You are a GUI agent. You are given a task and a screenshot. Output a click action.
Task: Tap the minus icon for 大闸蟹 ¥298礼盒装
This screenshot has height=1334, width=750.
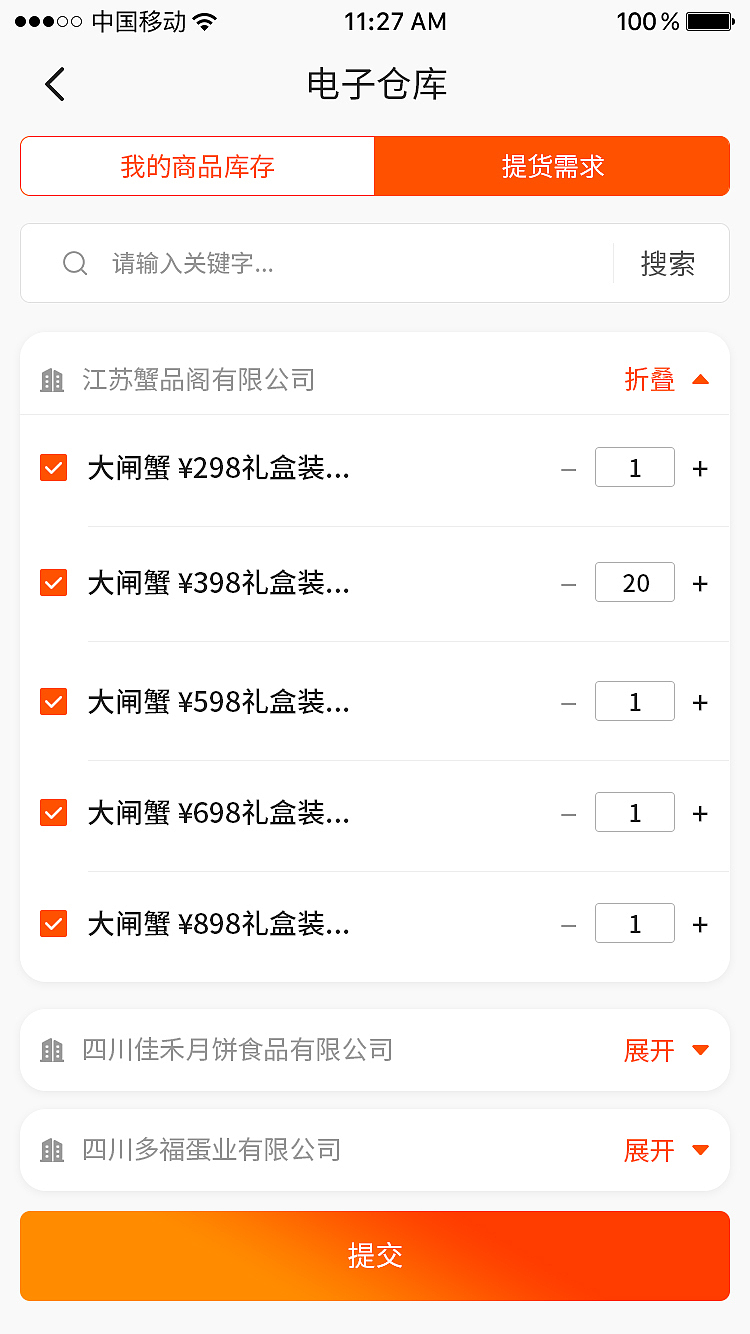point(568,467)
